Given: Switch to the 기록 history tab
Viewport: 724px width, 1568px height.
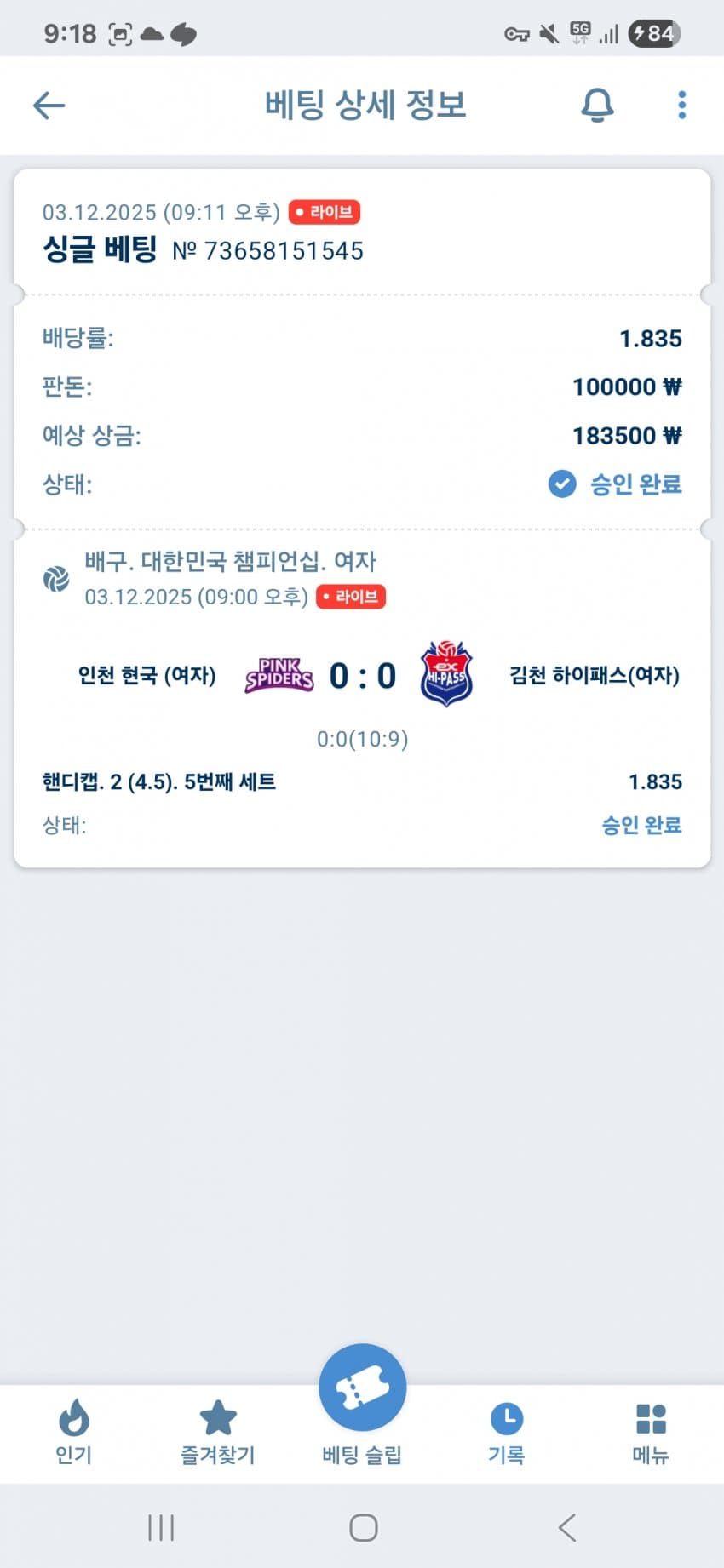Looking at the screenshot, I should point(506,1432).
